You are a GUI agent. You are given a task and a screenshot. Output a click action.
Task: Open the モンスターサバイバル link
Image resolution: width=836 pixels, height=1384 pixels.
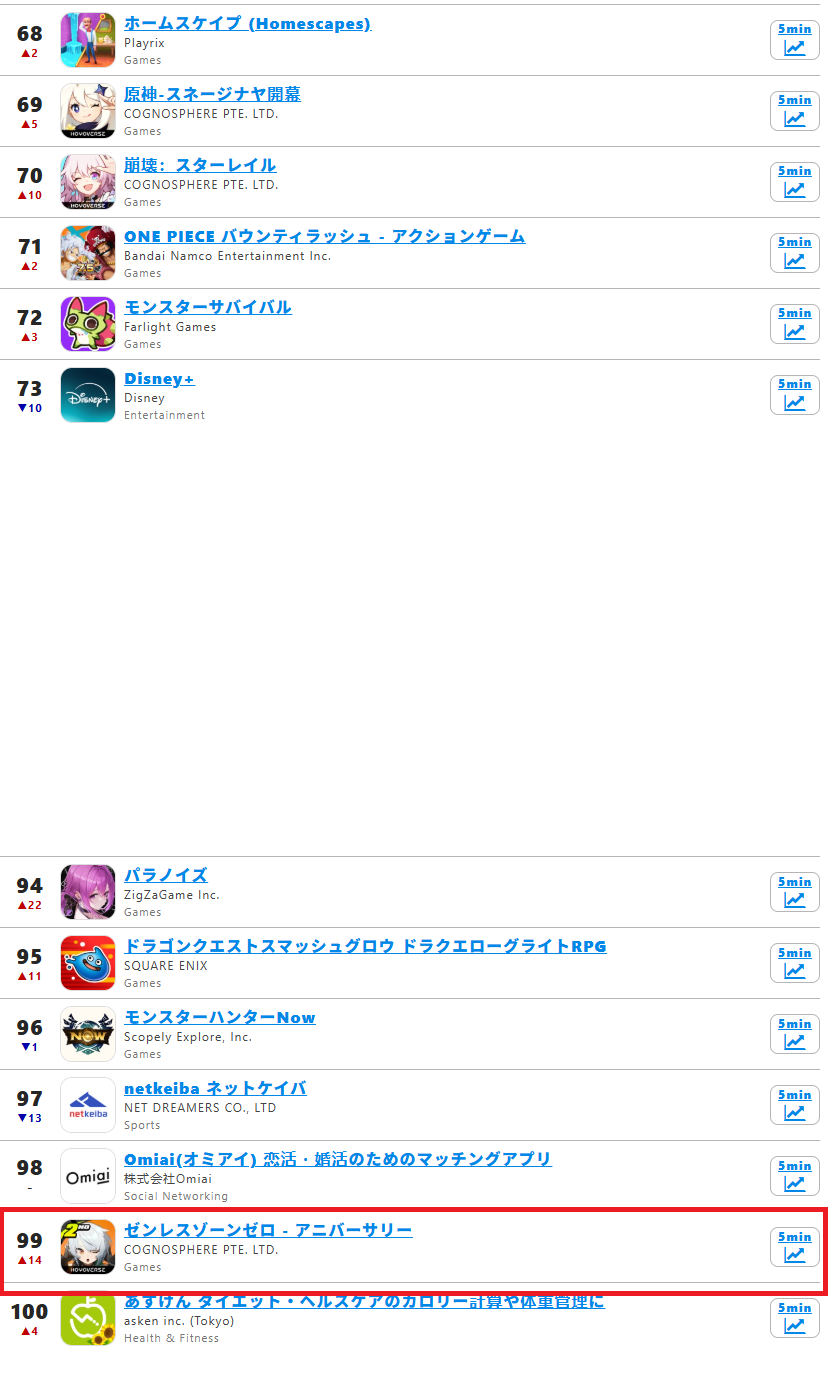pyautogui.click(x=208, y=308)
